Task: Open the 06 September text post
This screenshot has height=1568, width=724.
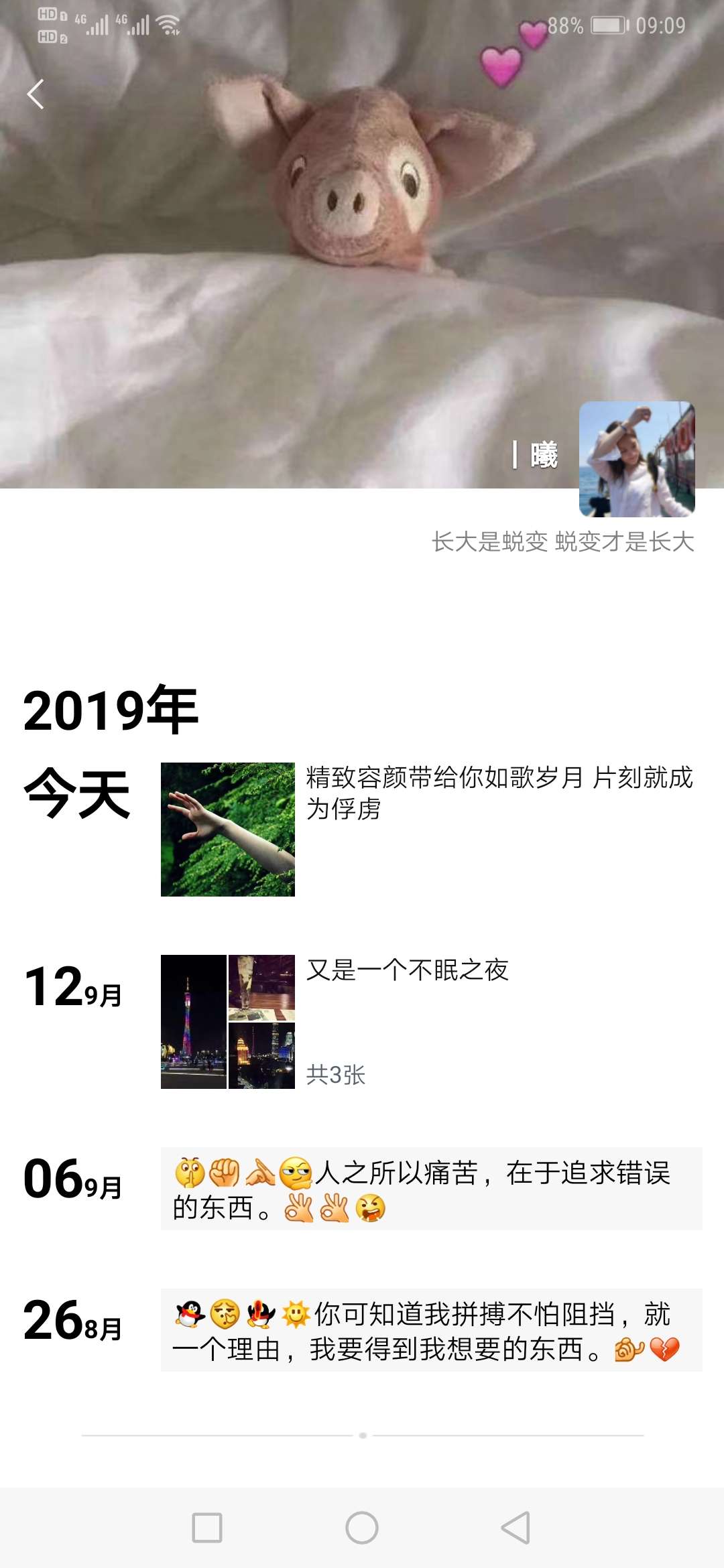Action: tap(432, 1189)
